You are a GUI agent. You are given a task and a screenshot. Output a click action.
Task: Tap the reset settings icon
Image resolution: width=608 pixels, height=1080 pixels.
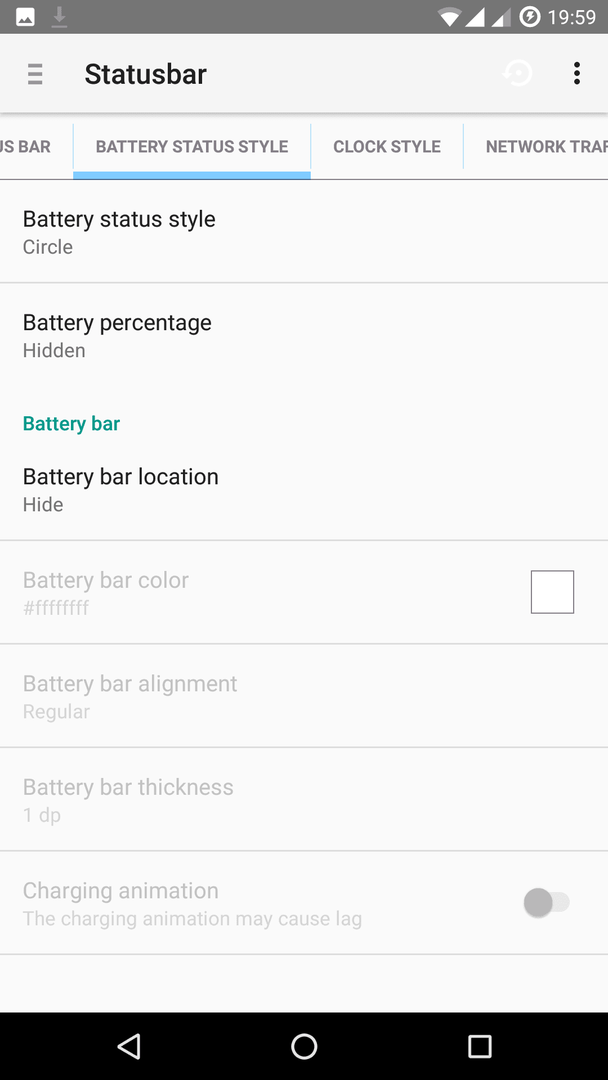pyautogui.click(x=518, y=73)
